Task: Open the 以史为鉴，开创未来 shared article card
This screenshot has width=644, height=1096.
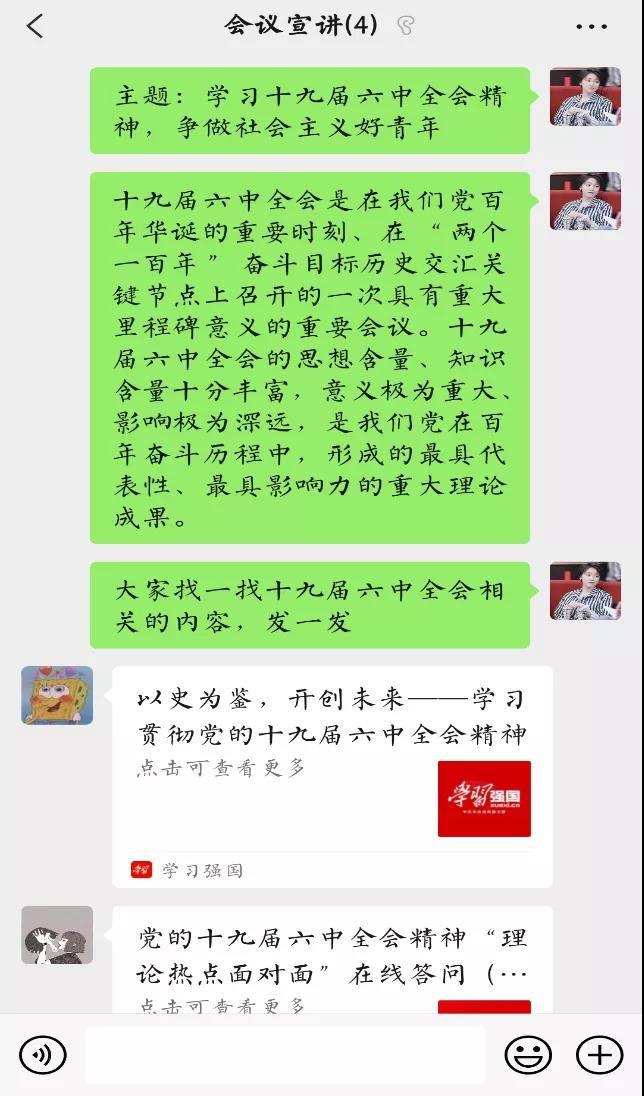Action: (332, 775)
